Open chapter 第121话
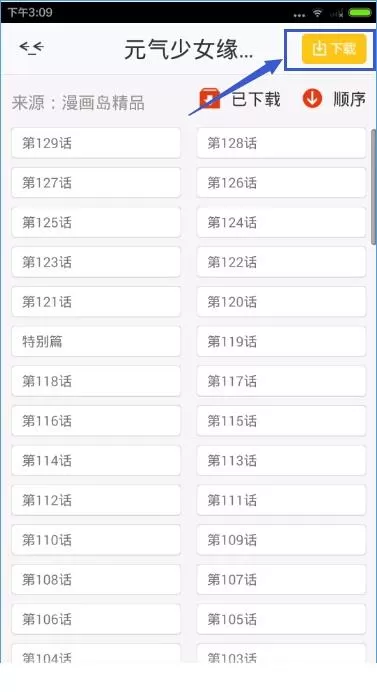This screenshot has height=692, width=377. coord(96,302)
